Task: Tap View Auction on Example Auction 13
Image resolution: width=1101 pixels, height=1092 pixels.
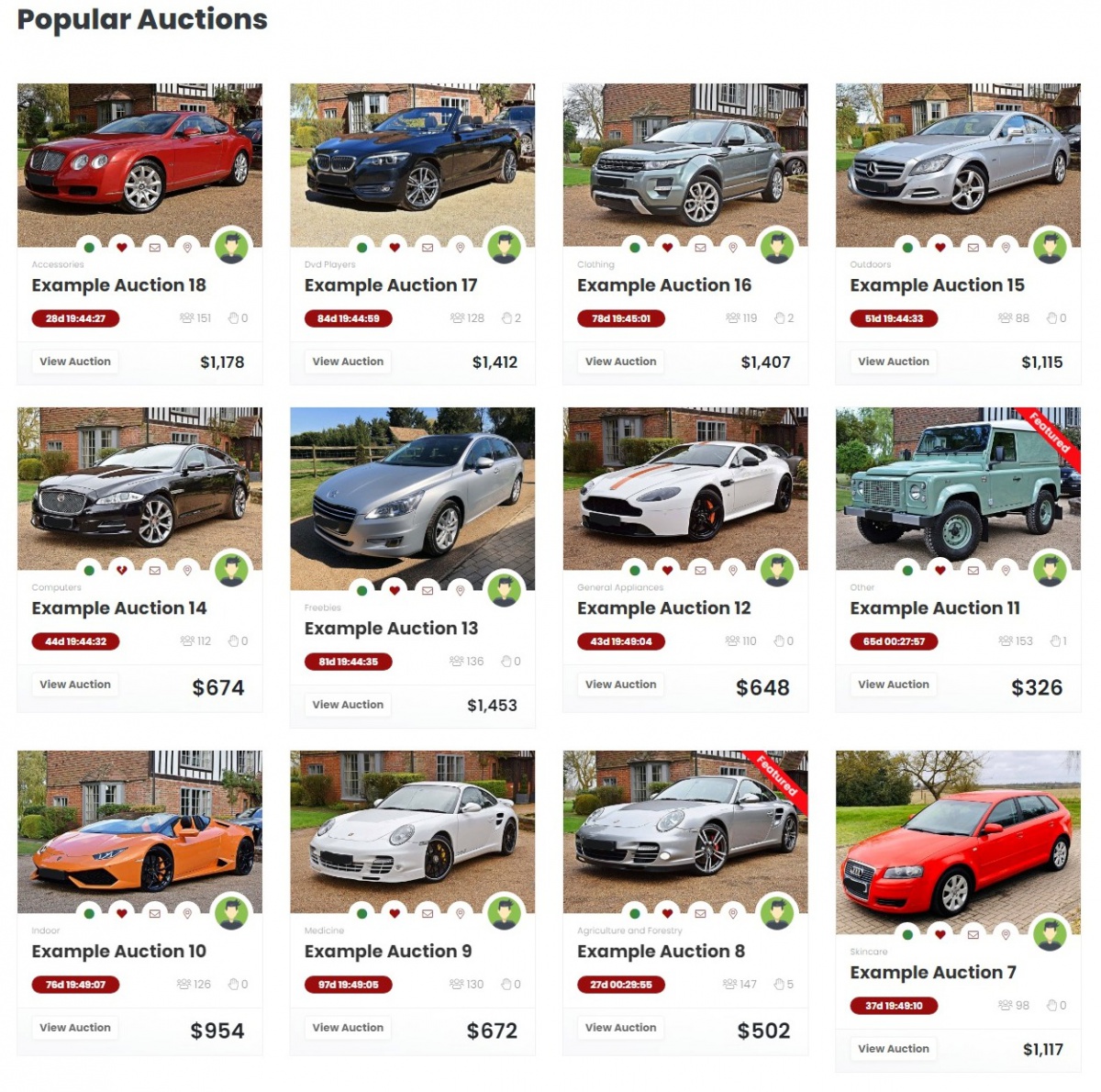Action: (348, 705)
